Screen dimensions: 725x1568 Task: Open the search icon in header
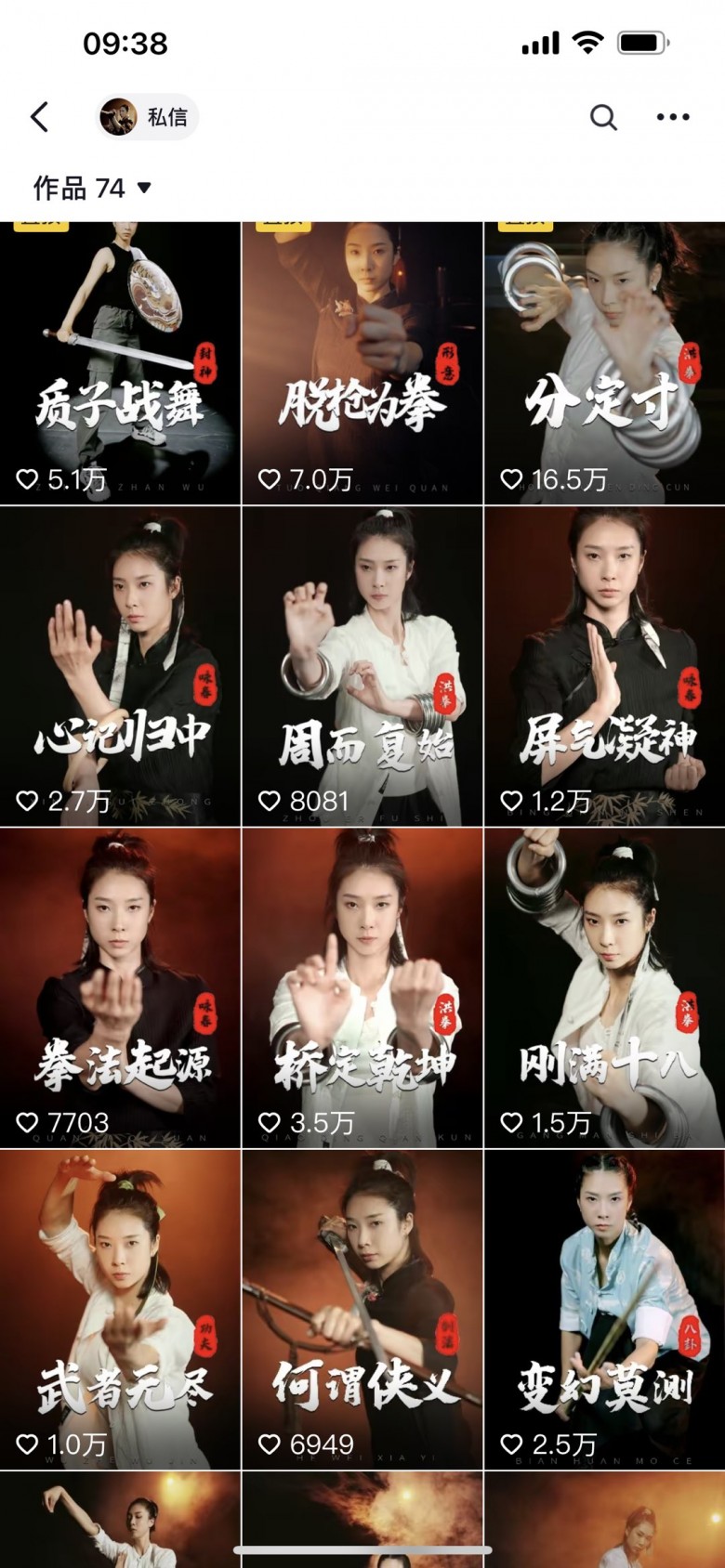(603, 117)
